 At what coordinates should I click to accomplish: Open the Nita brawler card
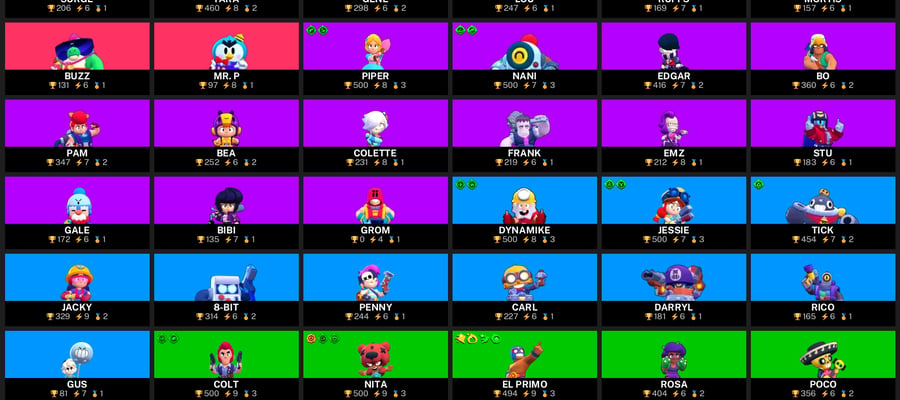pos(375,365)
